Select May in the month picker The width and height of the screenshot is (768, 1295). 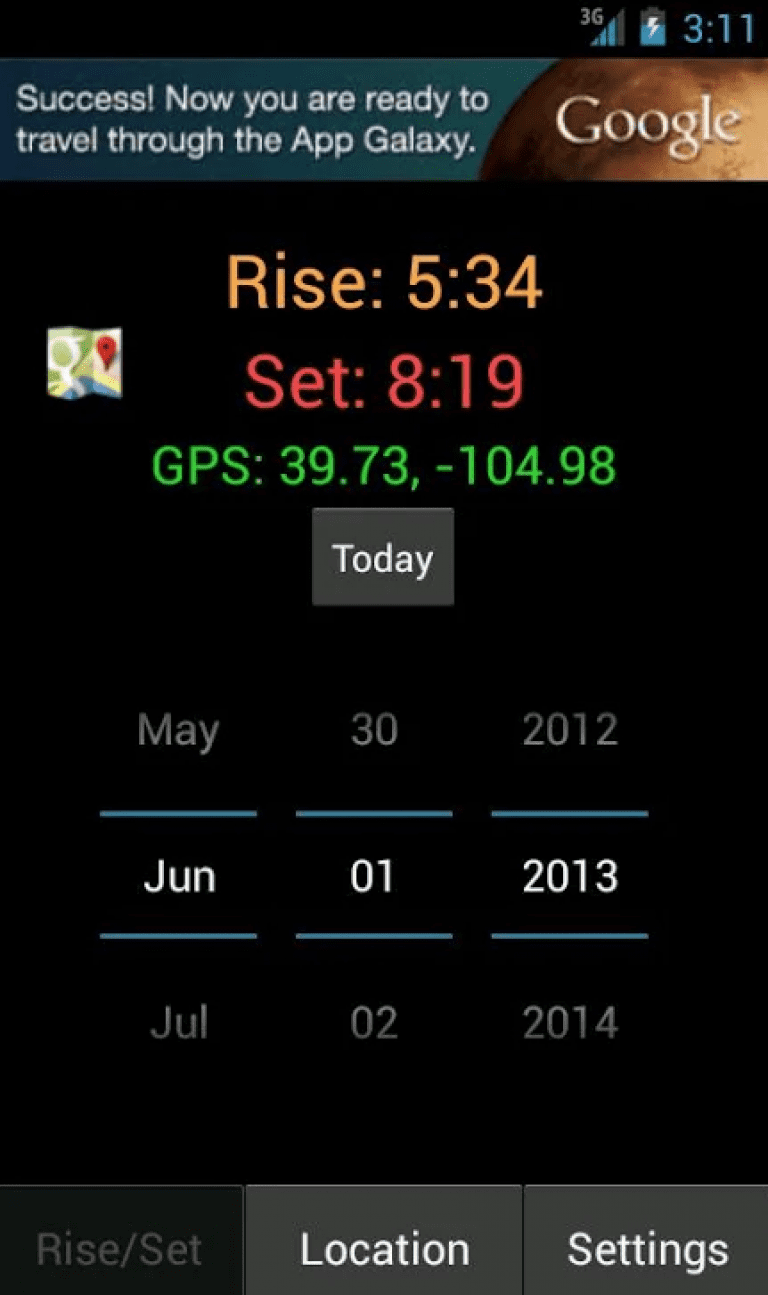[178, 730]
